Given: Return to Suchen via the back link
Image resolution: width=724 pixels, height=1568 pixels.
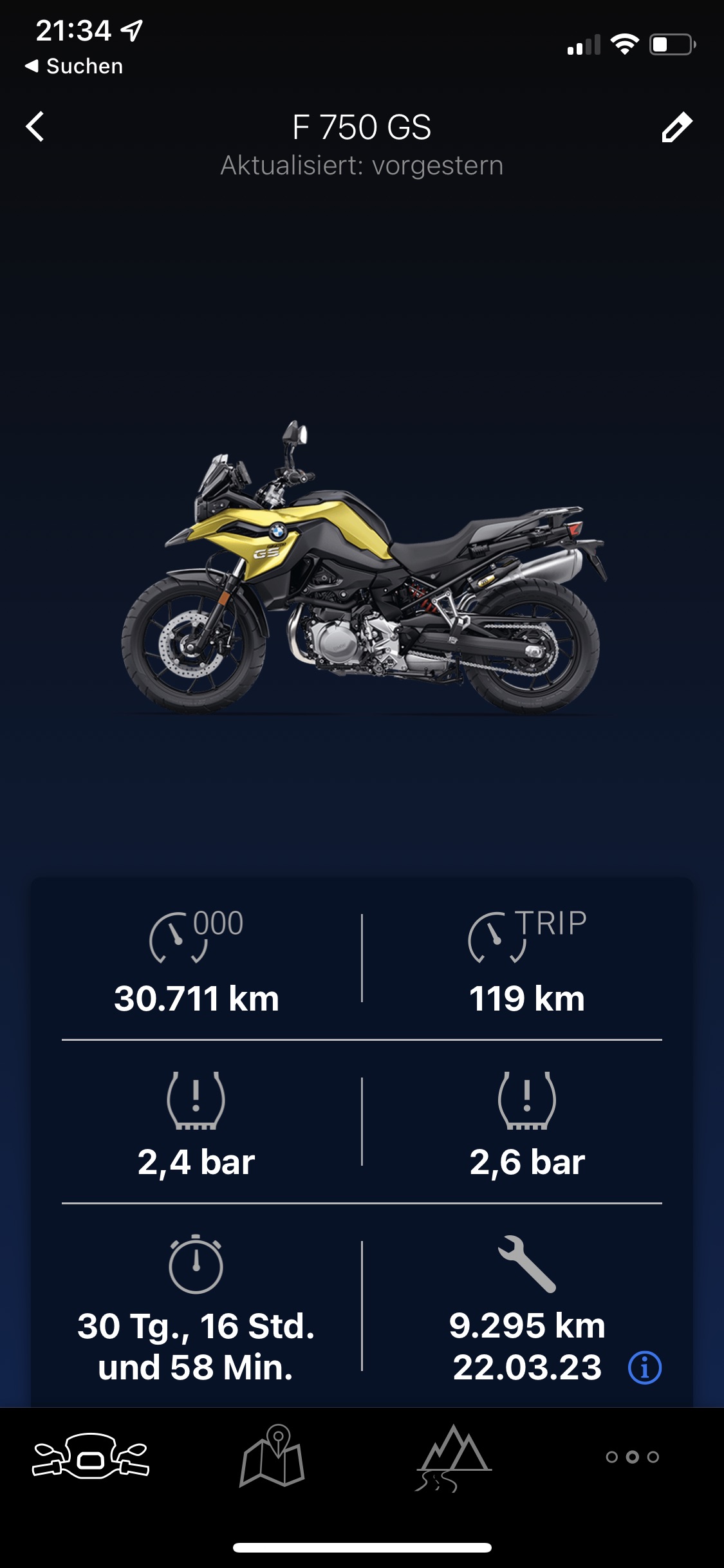Looking at the screenshot, I should [x=74, y=66].
